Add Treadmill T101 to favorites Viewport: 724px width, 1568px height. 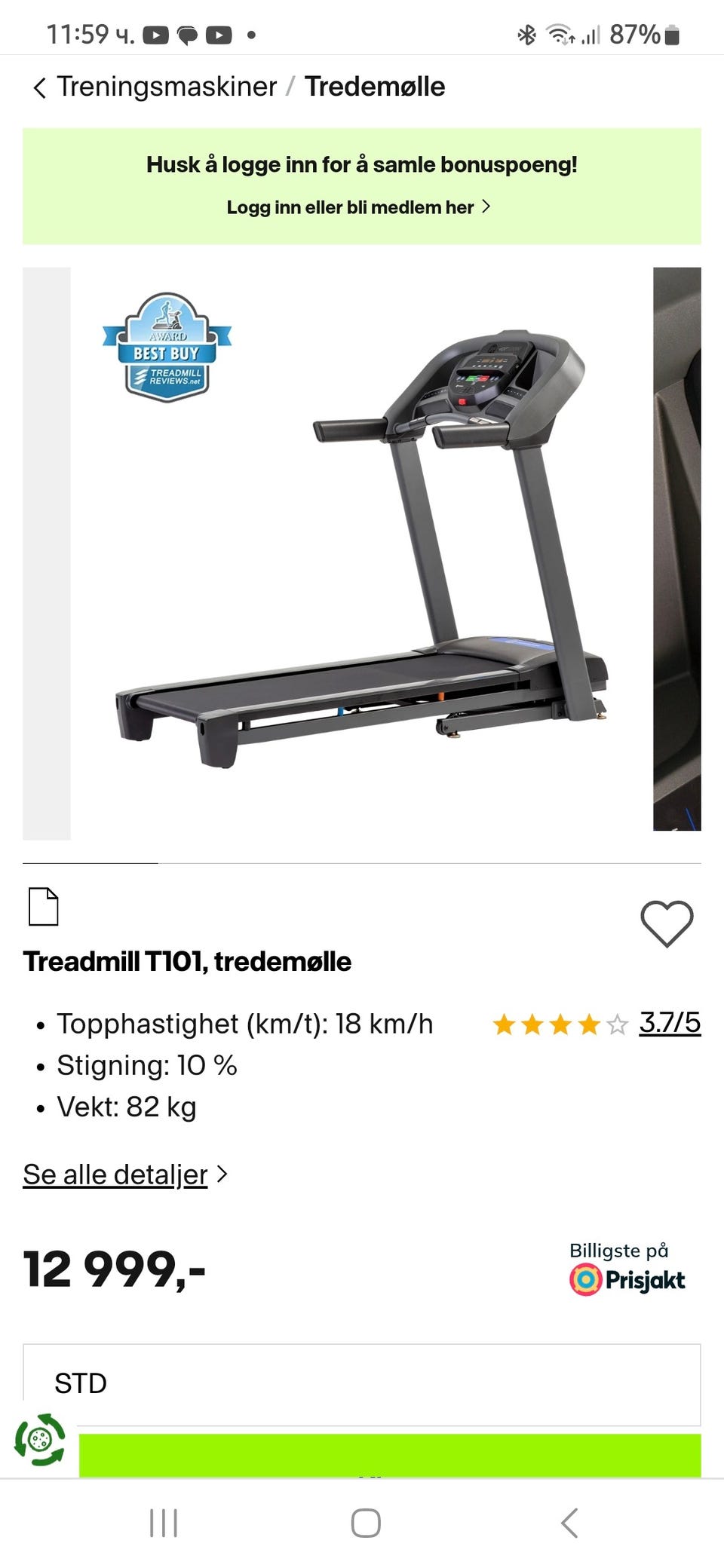[x=667, y=923]
